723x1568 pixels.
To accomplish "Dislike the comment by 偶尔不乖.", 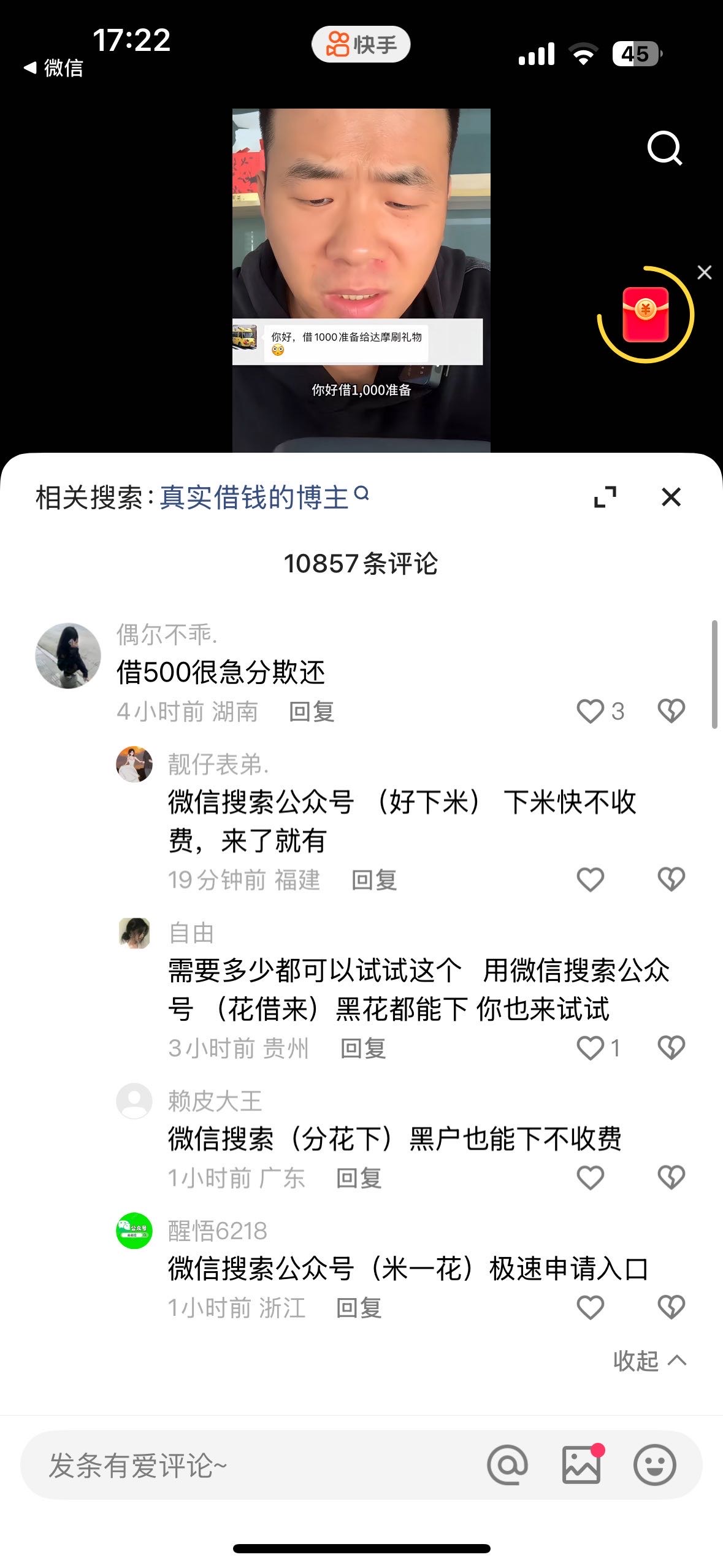I will click(x=671, y=711).
